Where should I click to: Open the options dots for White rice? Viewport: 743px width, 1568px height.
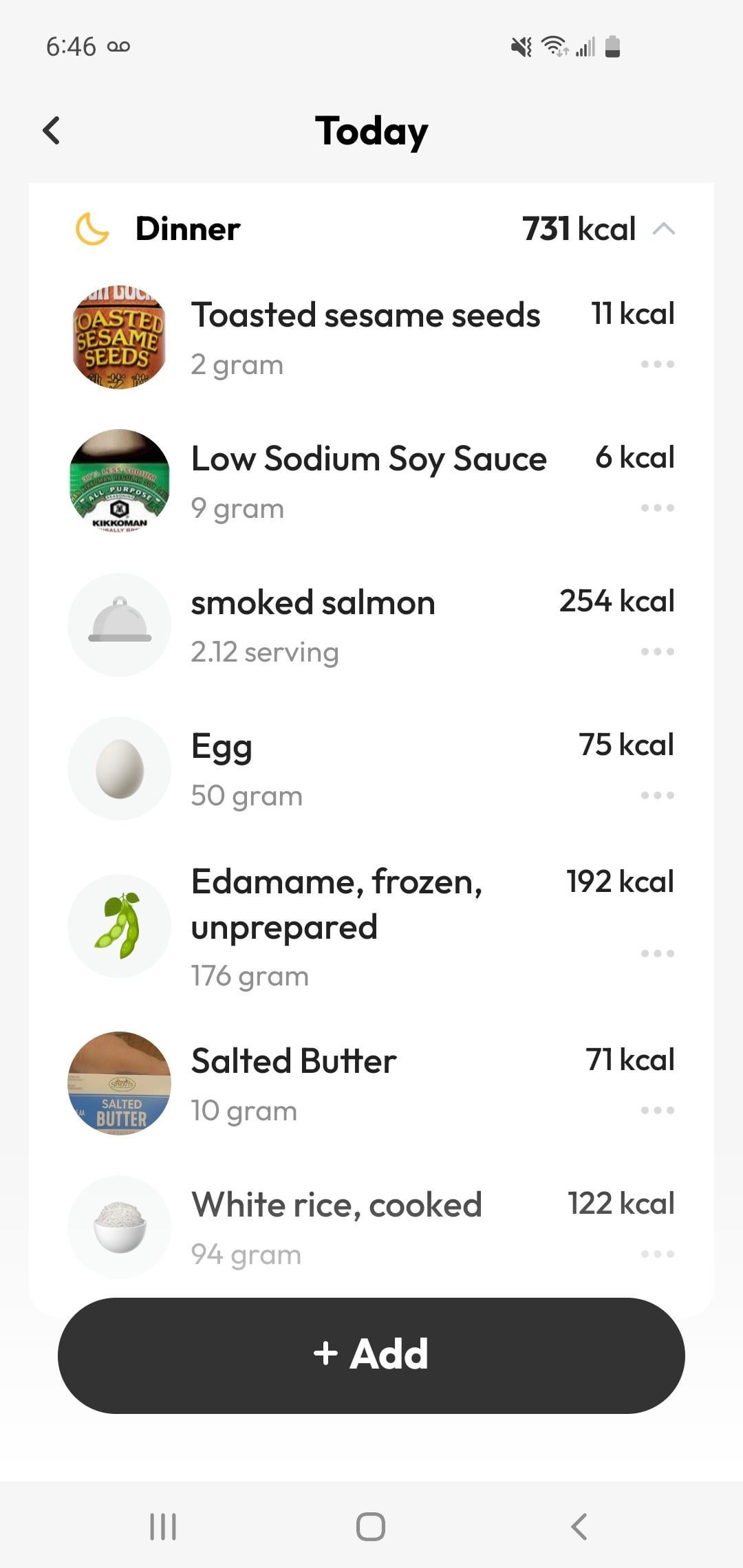click(x=657, y=1254)
